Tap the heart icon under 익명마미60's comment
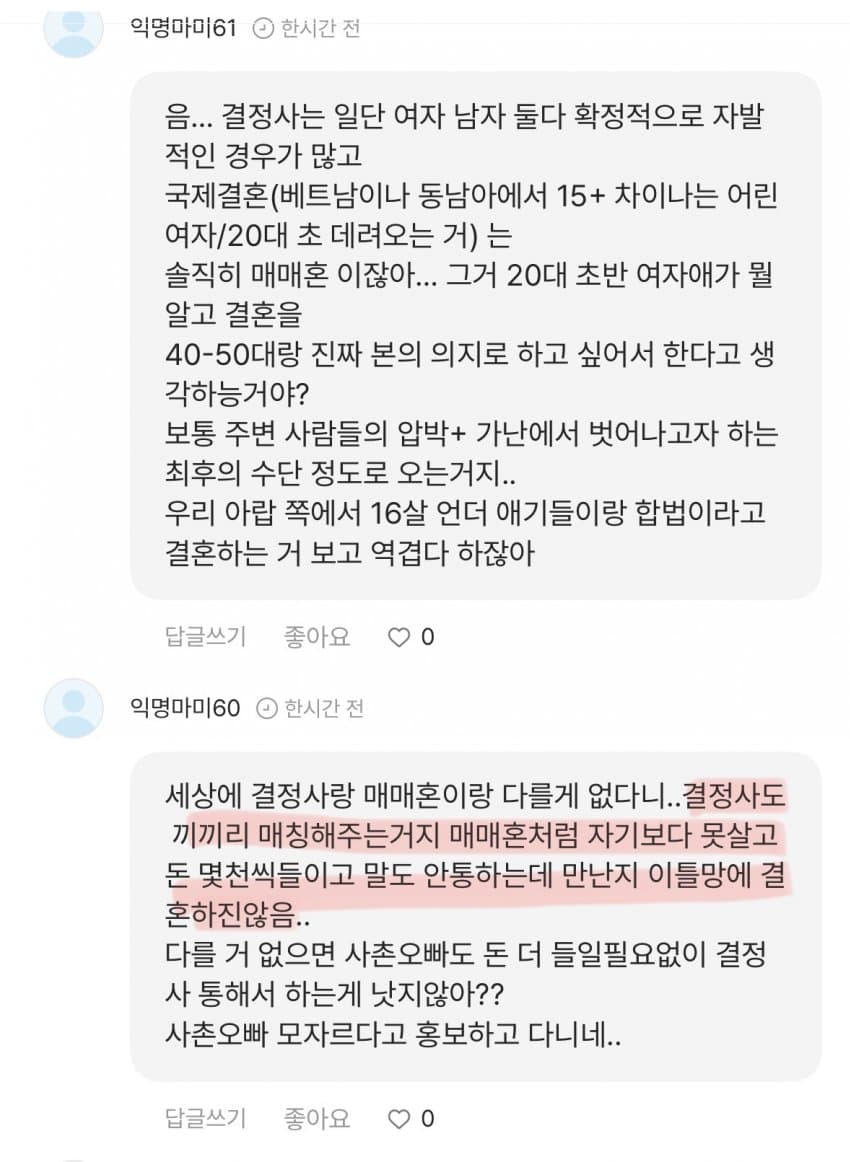This screenshot has height=1162, width=850. pos(399,1118)
